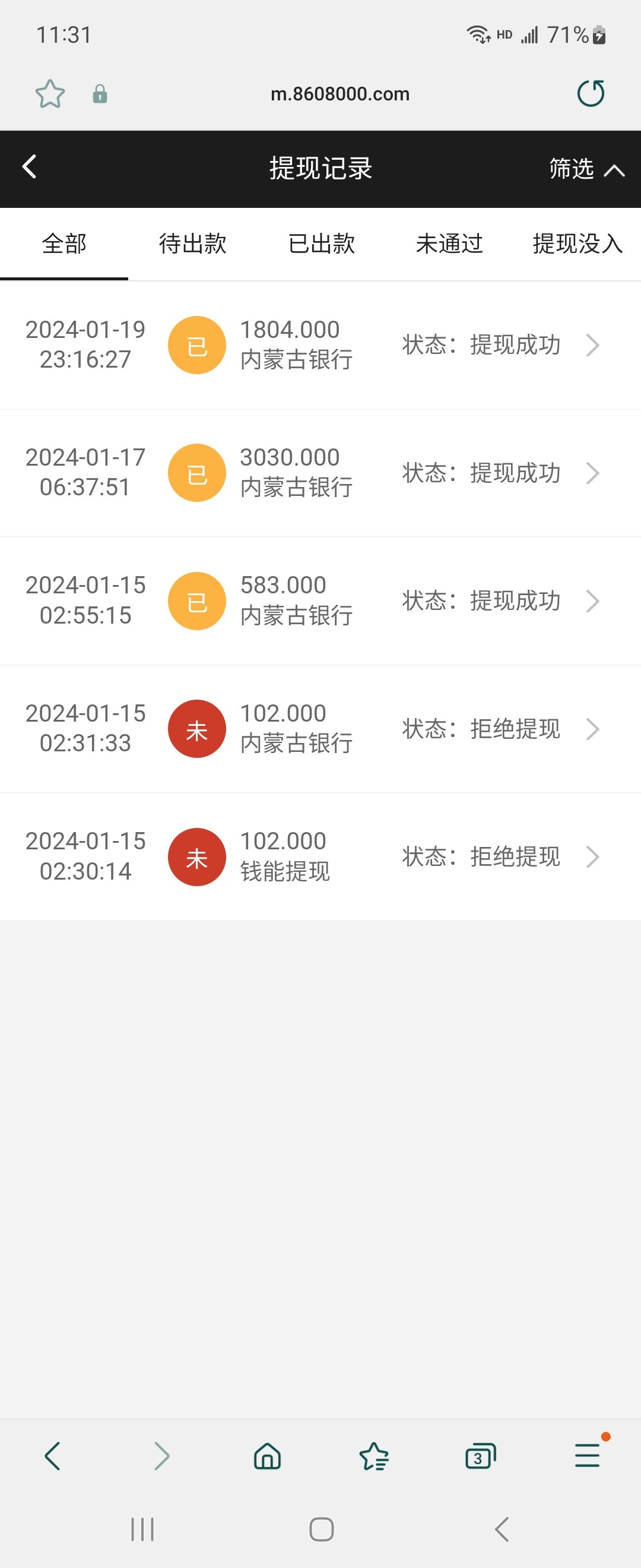Screen dimensions: 641x1568
Task: Tap the browser favorites star at bottom
Action: point(373,1456)
